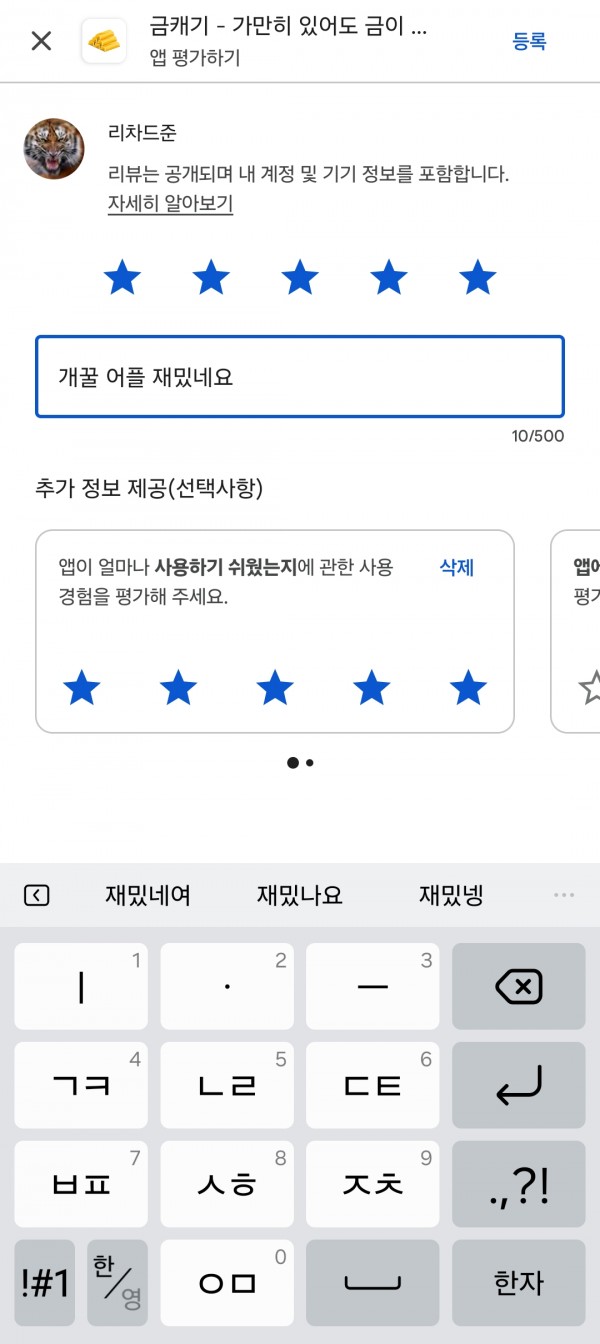Screen dimensions: 600x1344
Task: Open the 자세히 알아보기 link
Action: click(170, 204)
